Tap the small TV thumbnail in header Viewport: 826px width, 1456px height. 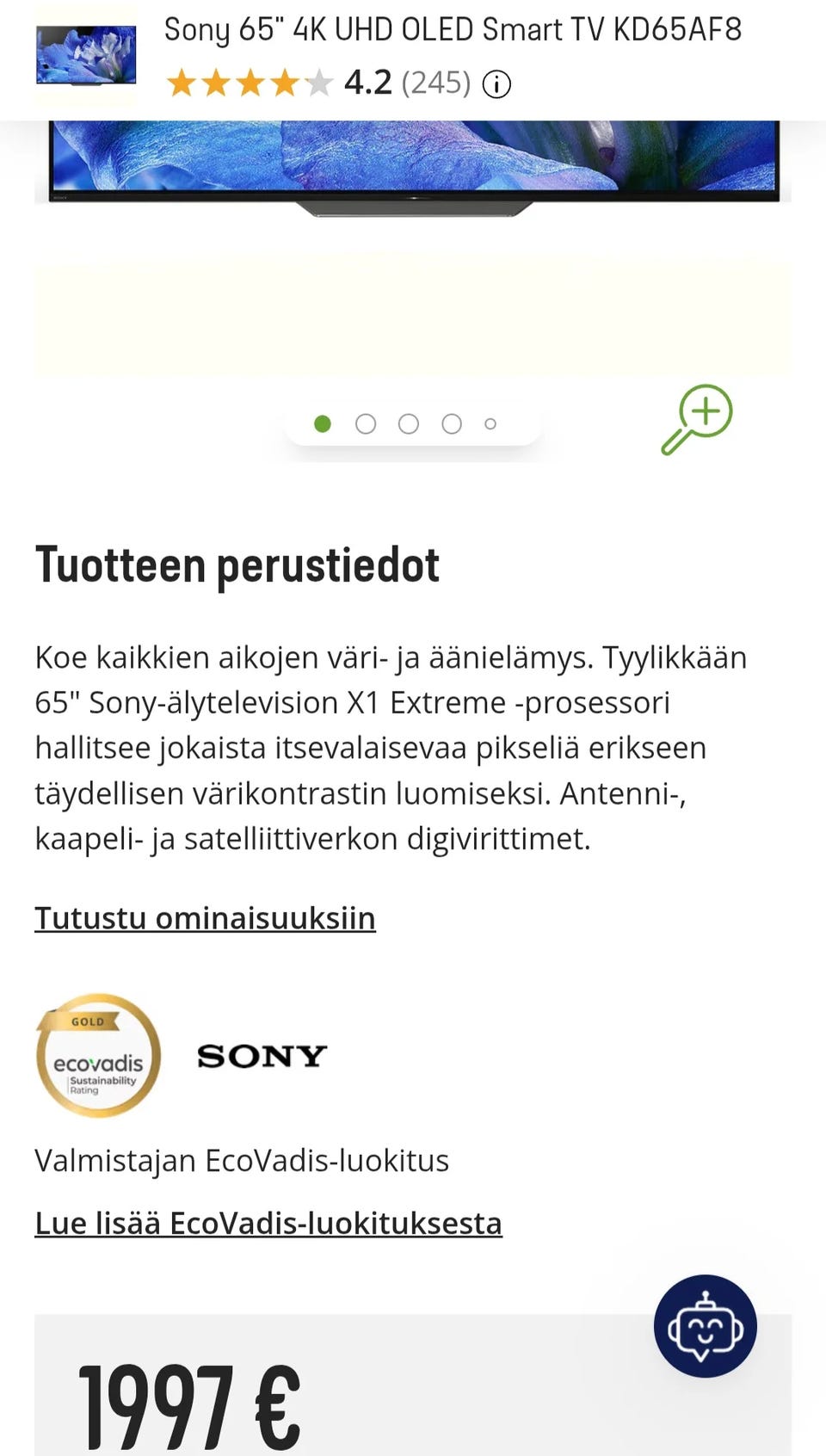86,55
